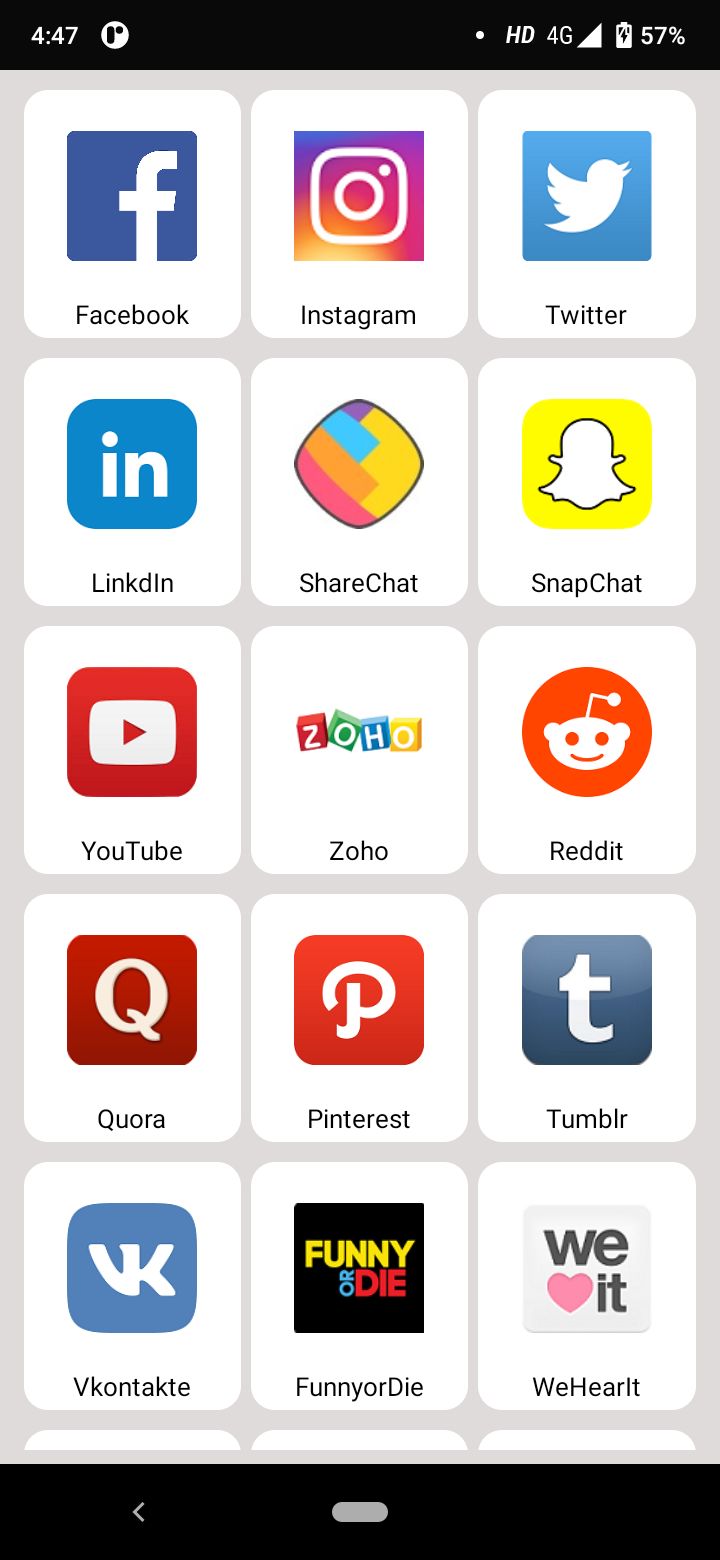
Task: Open the LinkdIn tile
Action: click(132, 482)
